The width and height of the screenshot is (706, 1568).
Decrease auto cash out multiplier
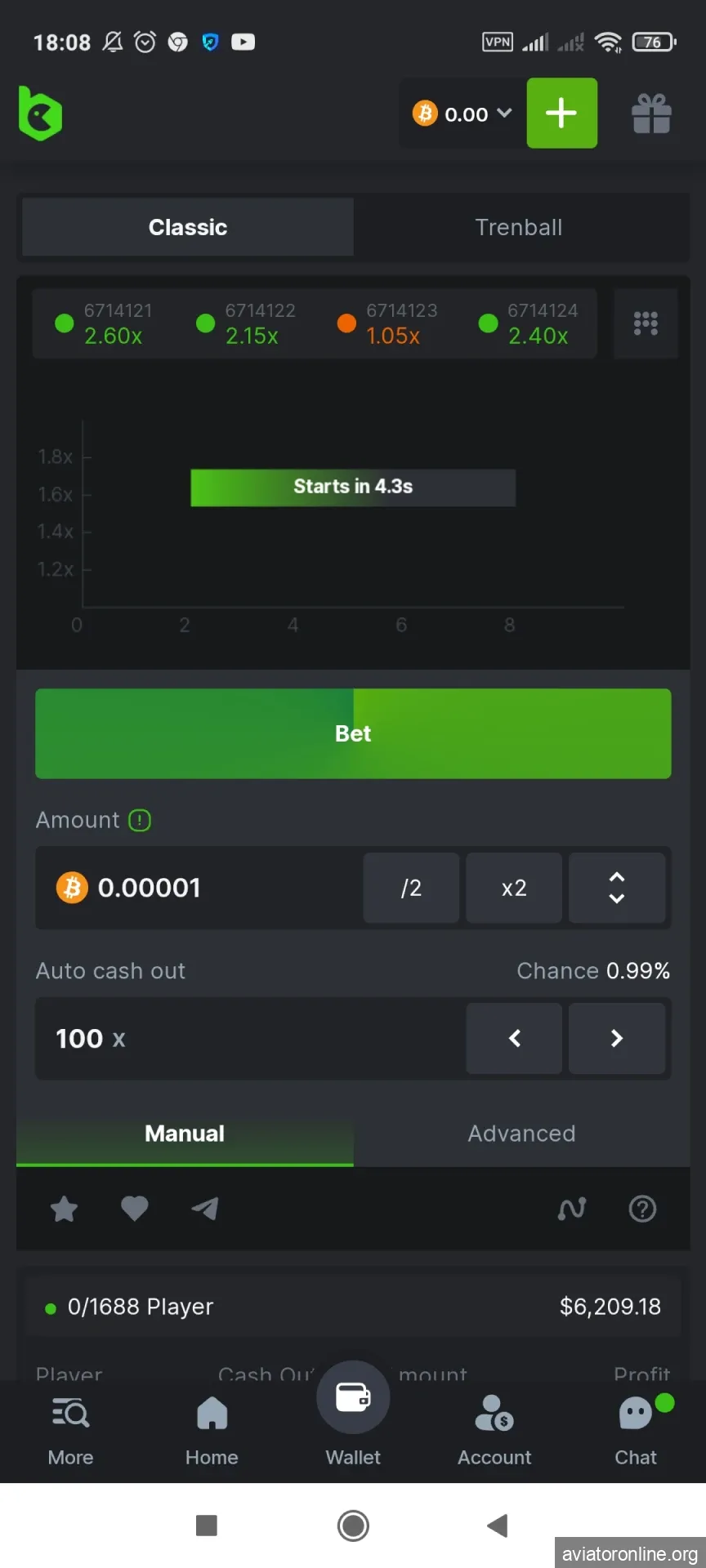tap(514, 1038)
